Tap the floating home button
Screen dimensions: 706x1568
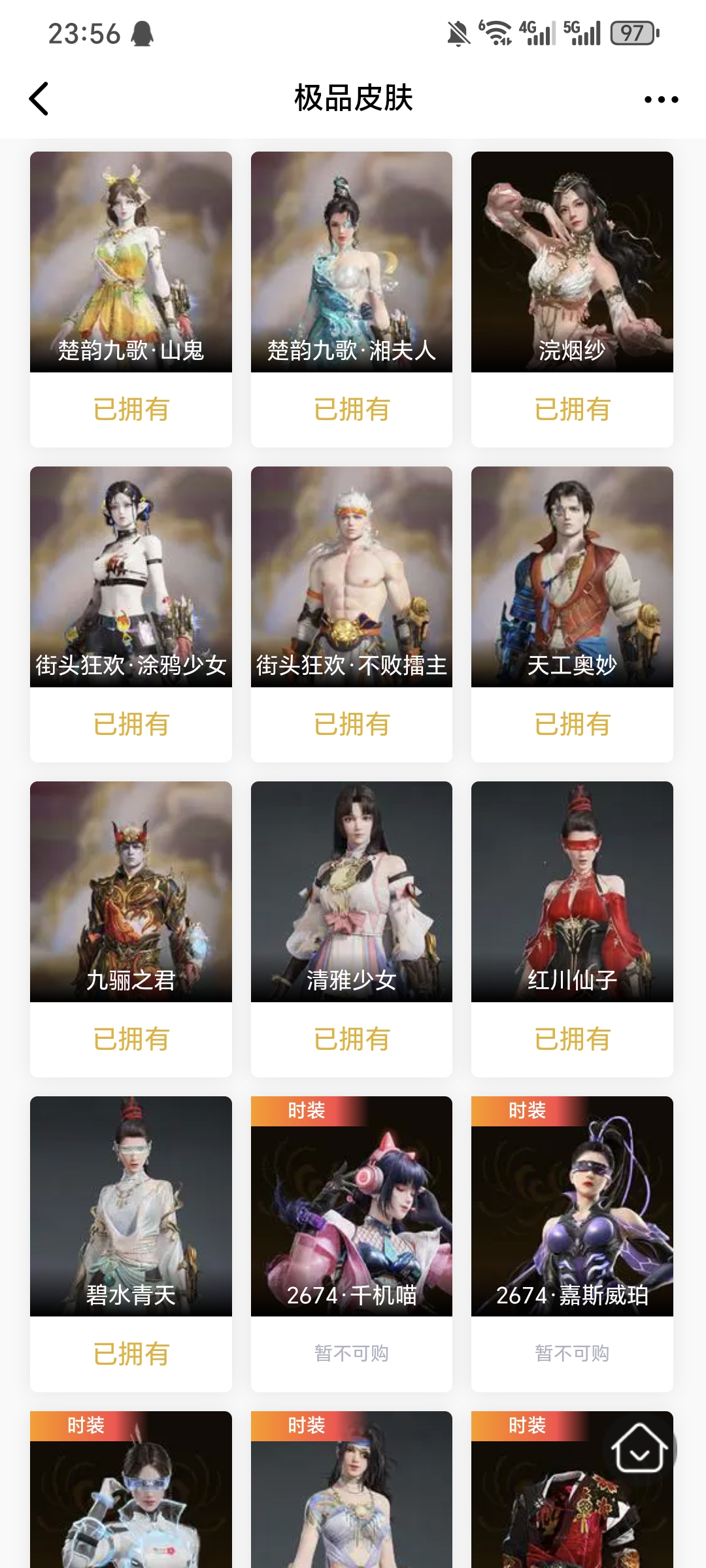pos(639,1449)
